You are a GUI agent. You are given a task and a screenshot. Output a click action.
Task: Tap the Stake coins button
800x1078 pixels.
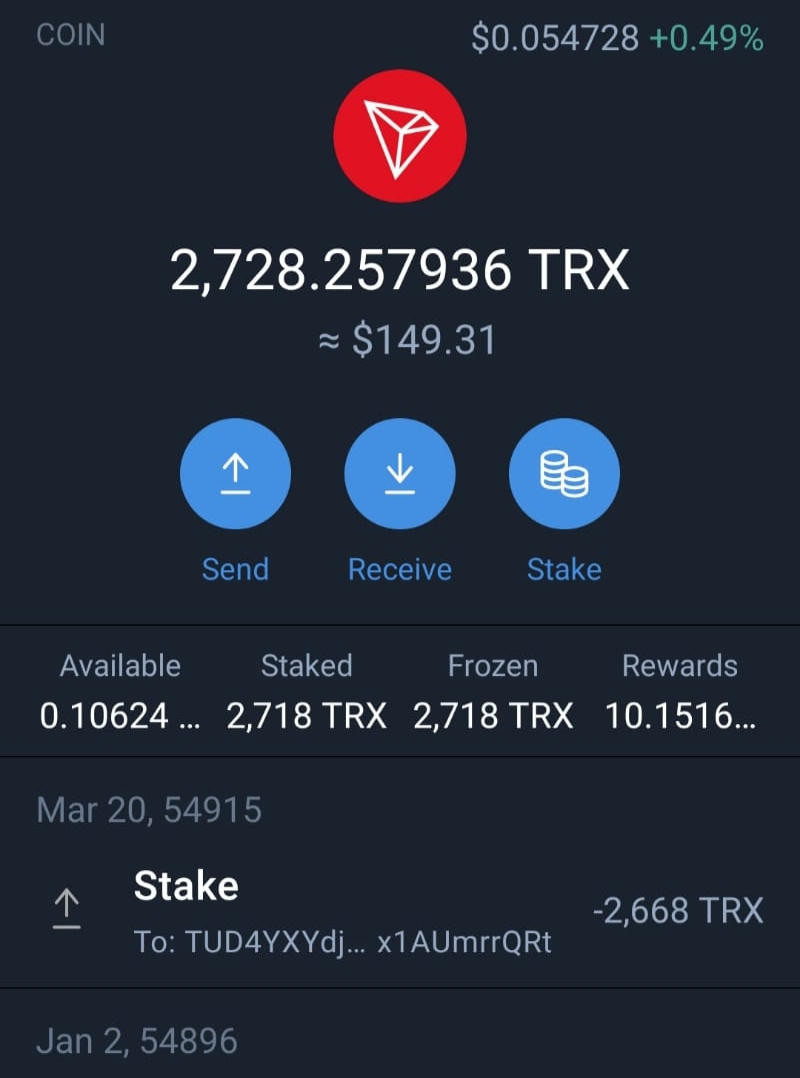tap(564, 474)
